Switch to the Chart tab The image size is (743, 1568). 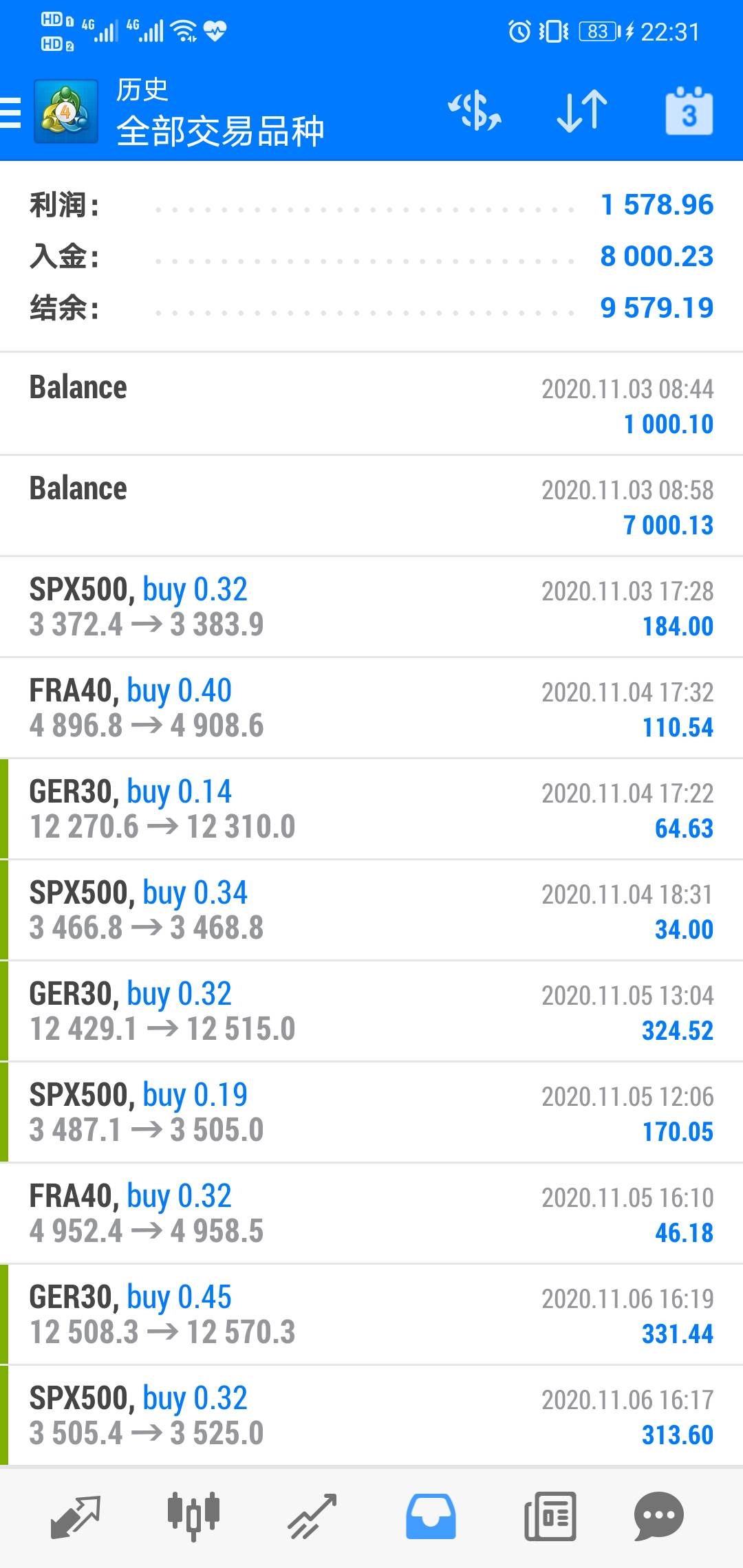(193, 1517)
